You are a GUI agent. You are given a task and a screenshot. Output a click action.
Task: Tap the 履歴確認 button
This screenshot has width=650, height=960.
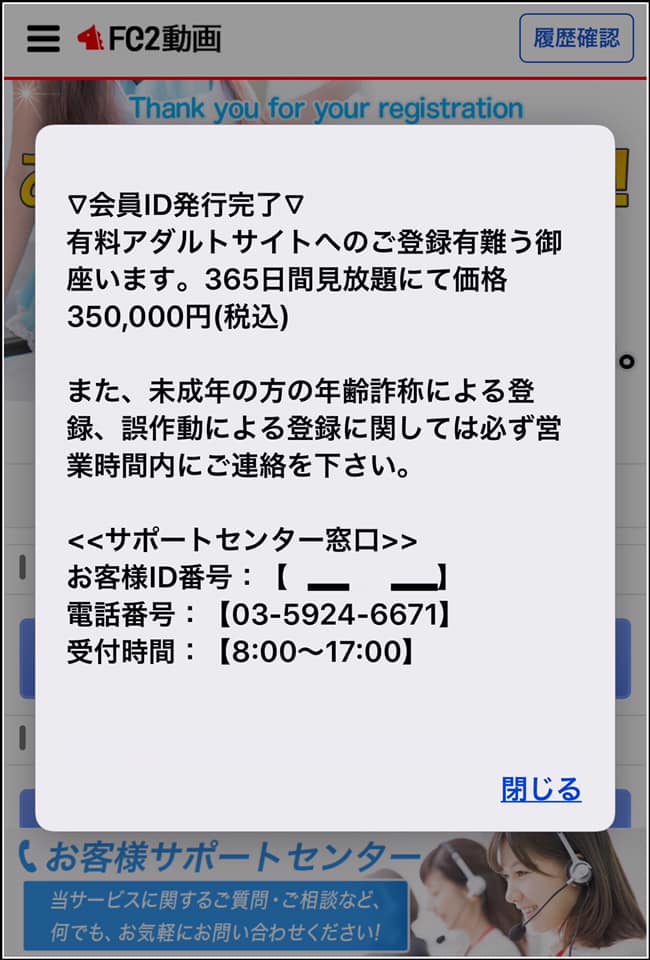coord(577,38)
